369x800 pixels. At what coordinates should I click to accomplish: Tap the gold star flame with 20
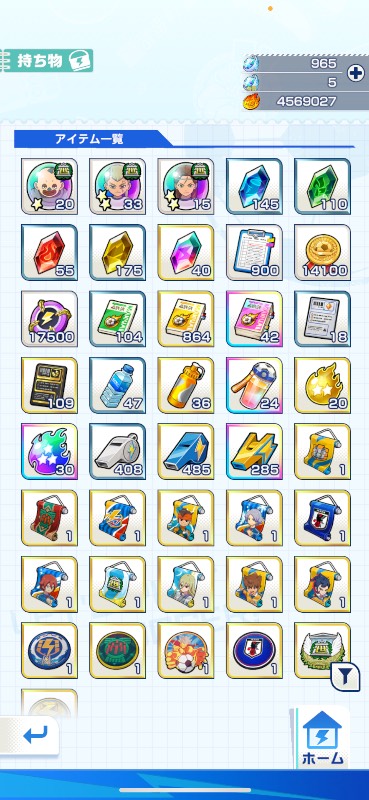pos(323,385)
